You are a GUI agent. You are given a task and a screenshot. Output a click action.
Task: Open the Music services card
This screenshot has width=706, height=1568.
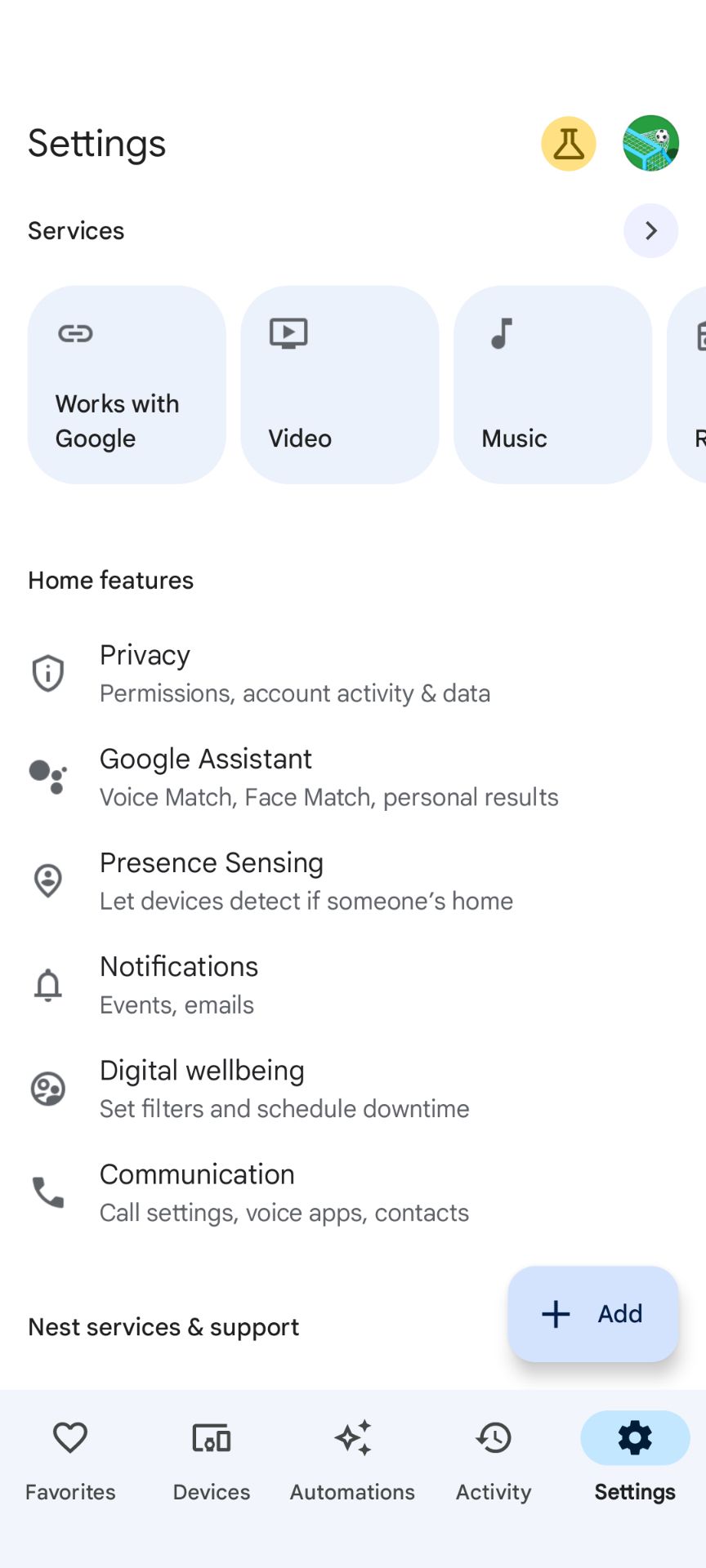click(x=552, y=382)
